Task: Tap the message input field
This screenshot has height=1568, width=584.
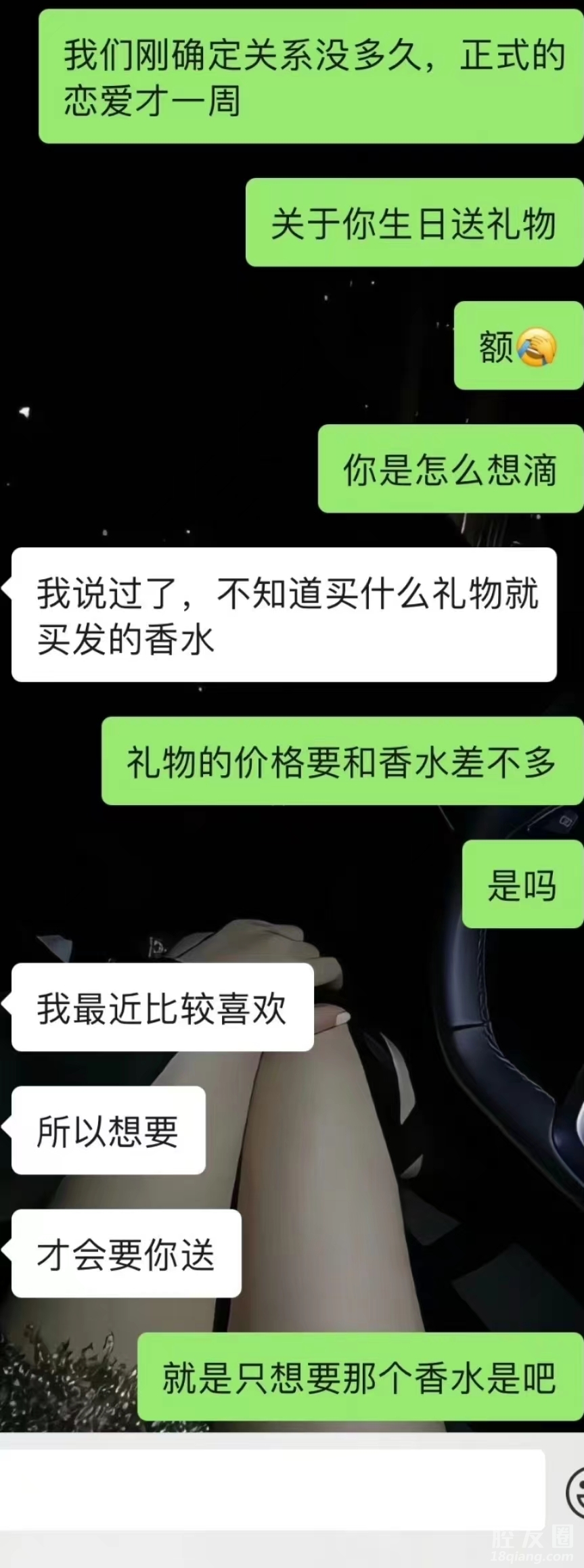Action: pyautogui.click(x=271, y=1489)
